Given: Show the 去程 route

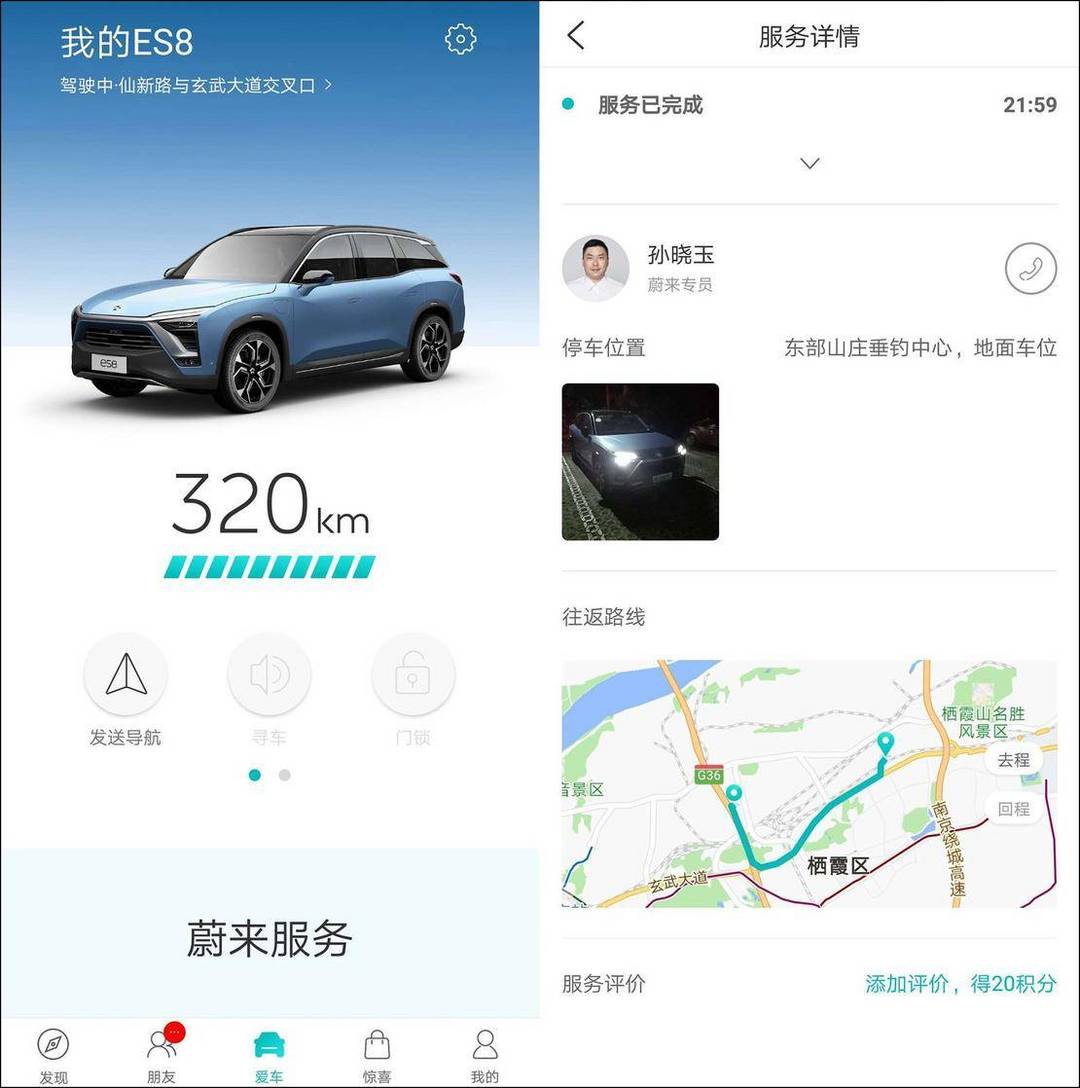Looking at the screenshot, I should [1013, 760].
